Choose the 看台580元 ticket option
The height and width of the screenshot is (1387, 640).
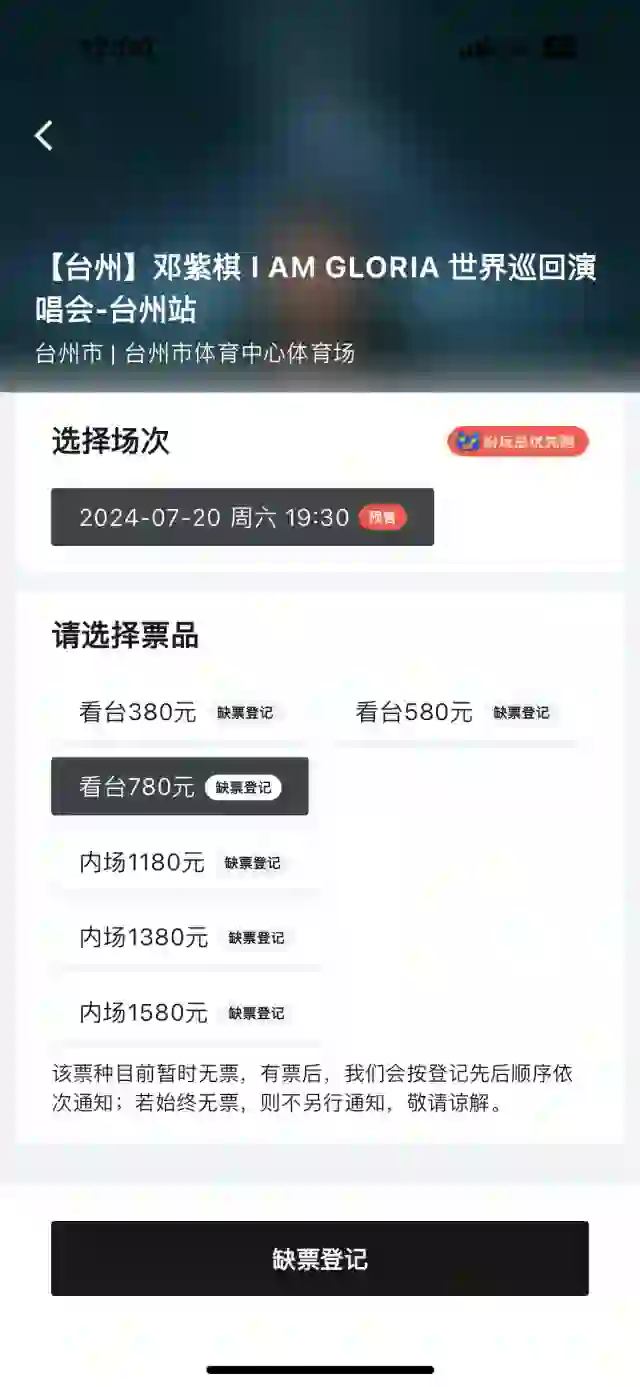click(x=455, y=713)
